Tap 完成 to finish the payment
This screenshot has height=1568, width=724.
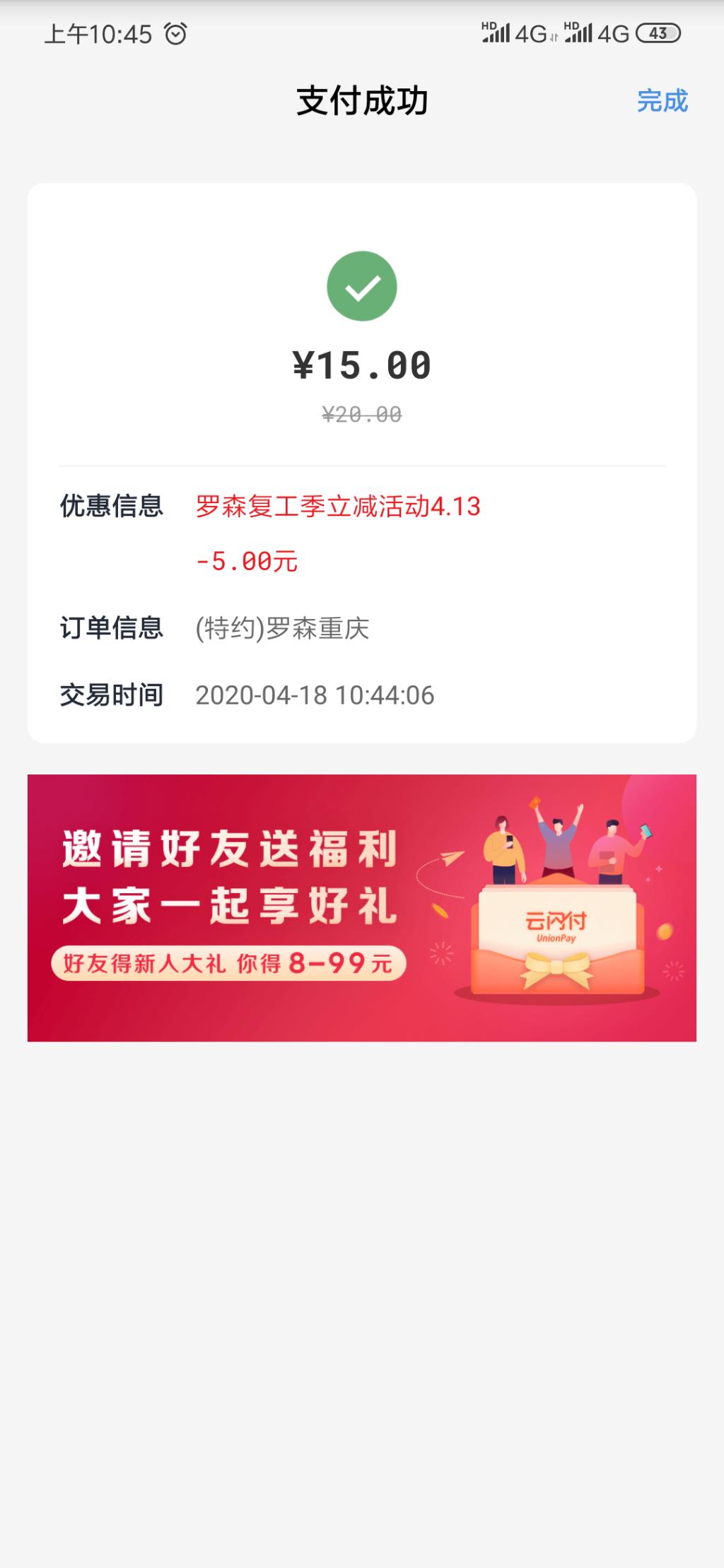[x=662, y=101]
